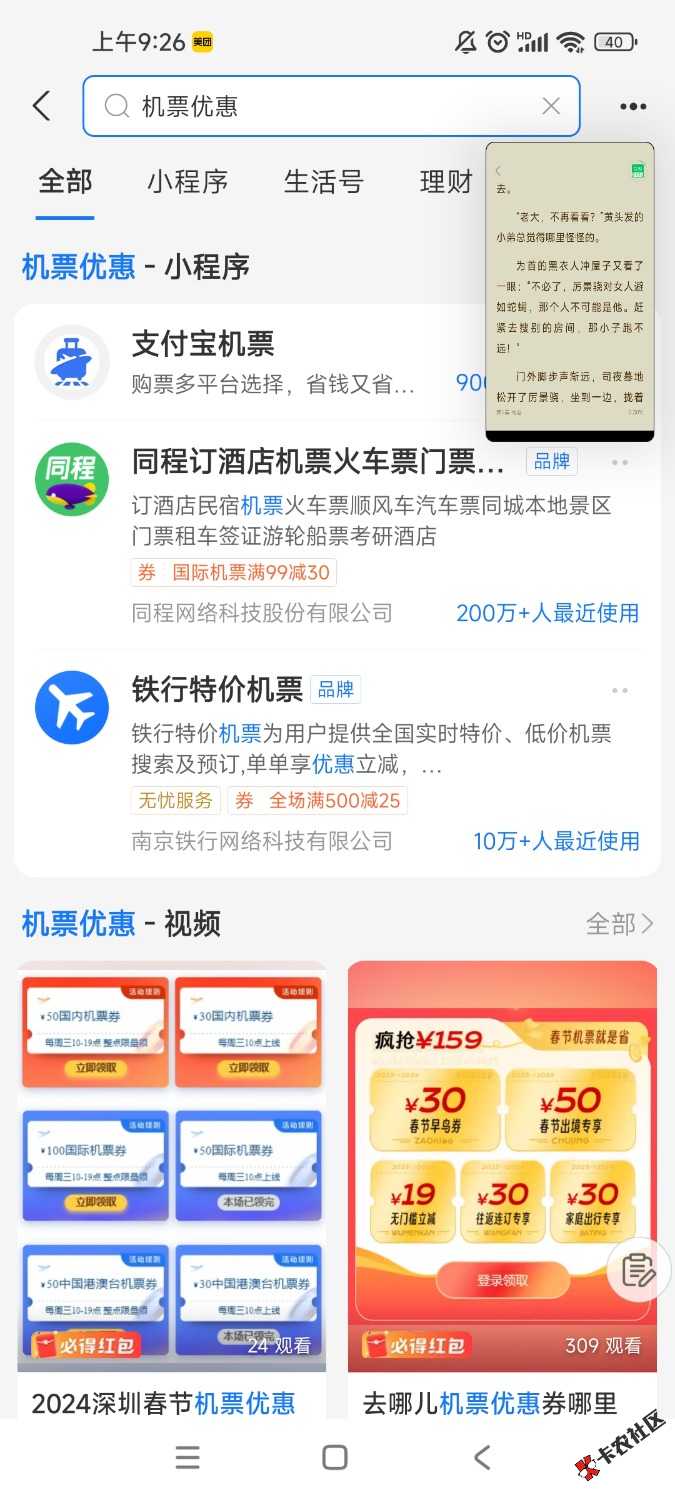Clear the search text

(x=551, y=106)
